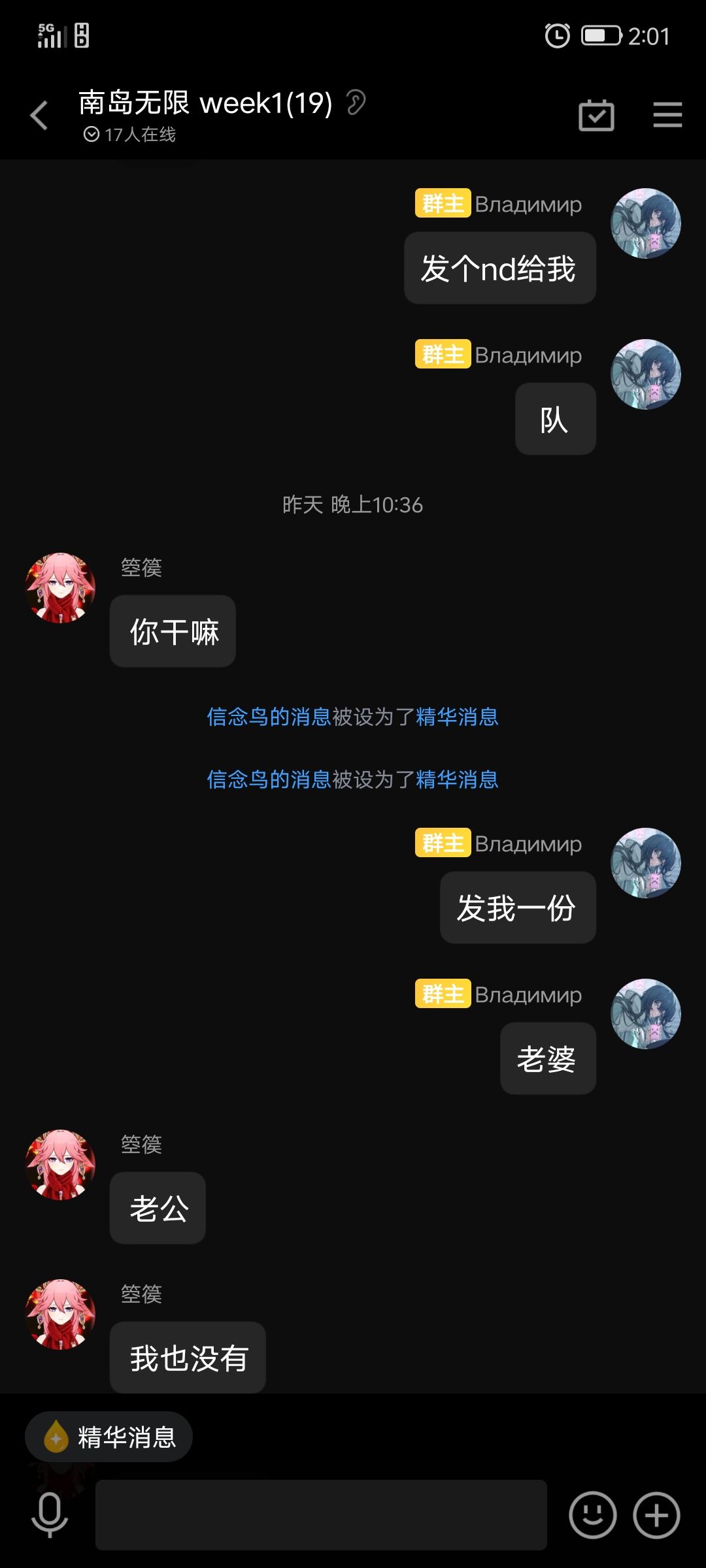Tap the voice input microphone

coord(50,1514)
